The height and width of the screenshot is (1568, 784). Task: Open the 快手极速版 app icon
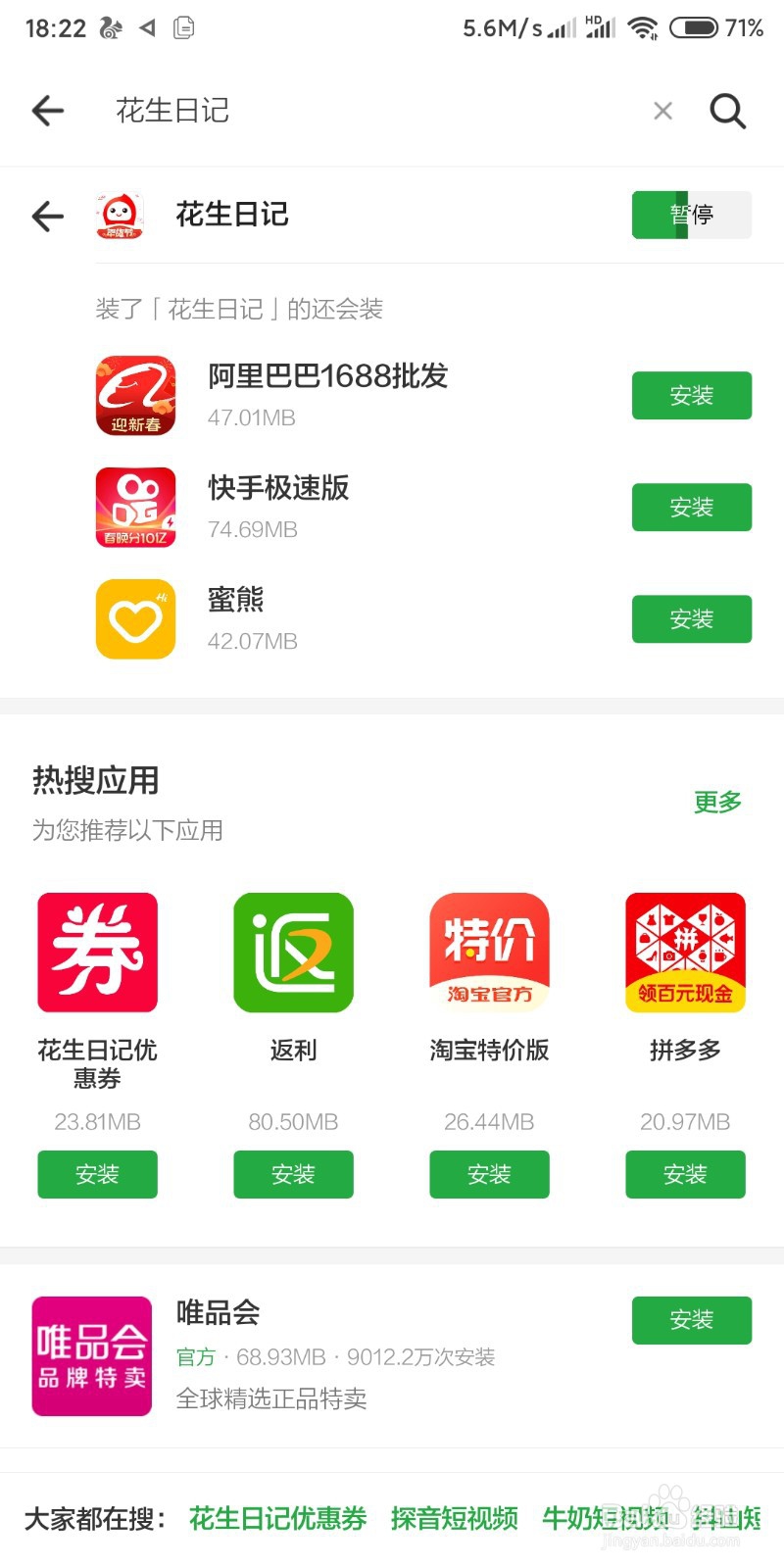pyautogui.click(x=134, y=507)
